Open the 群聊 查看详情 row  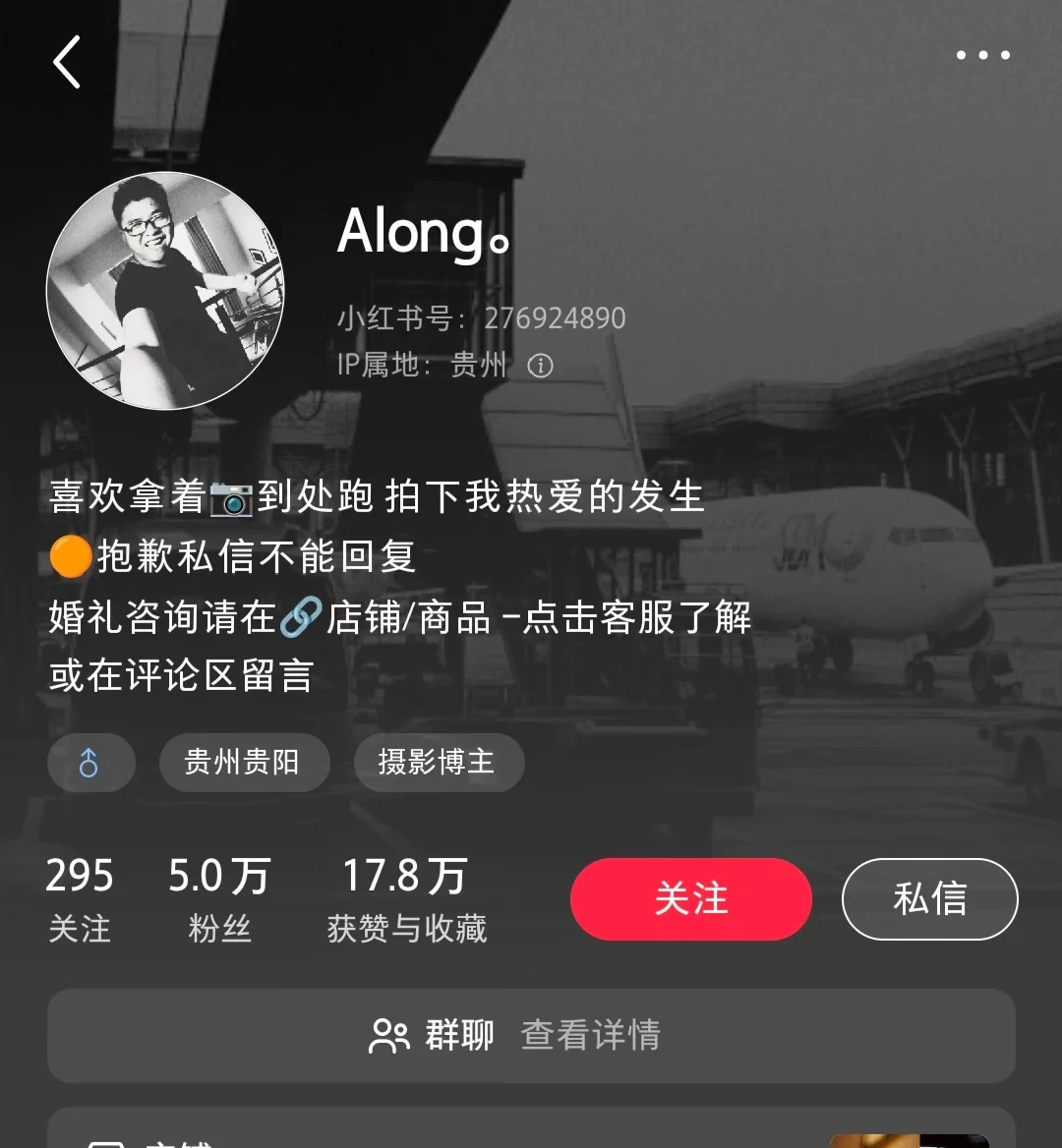(x=531, y=1035)
